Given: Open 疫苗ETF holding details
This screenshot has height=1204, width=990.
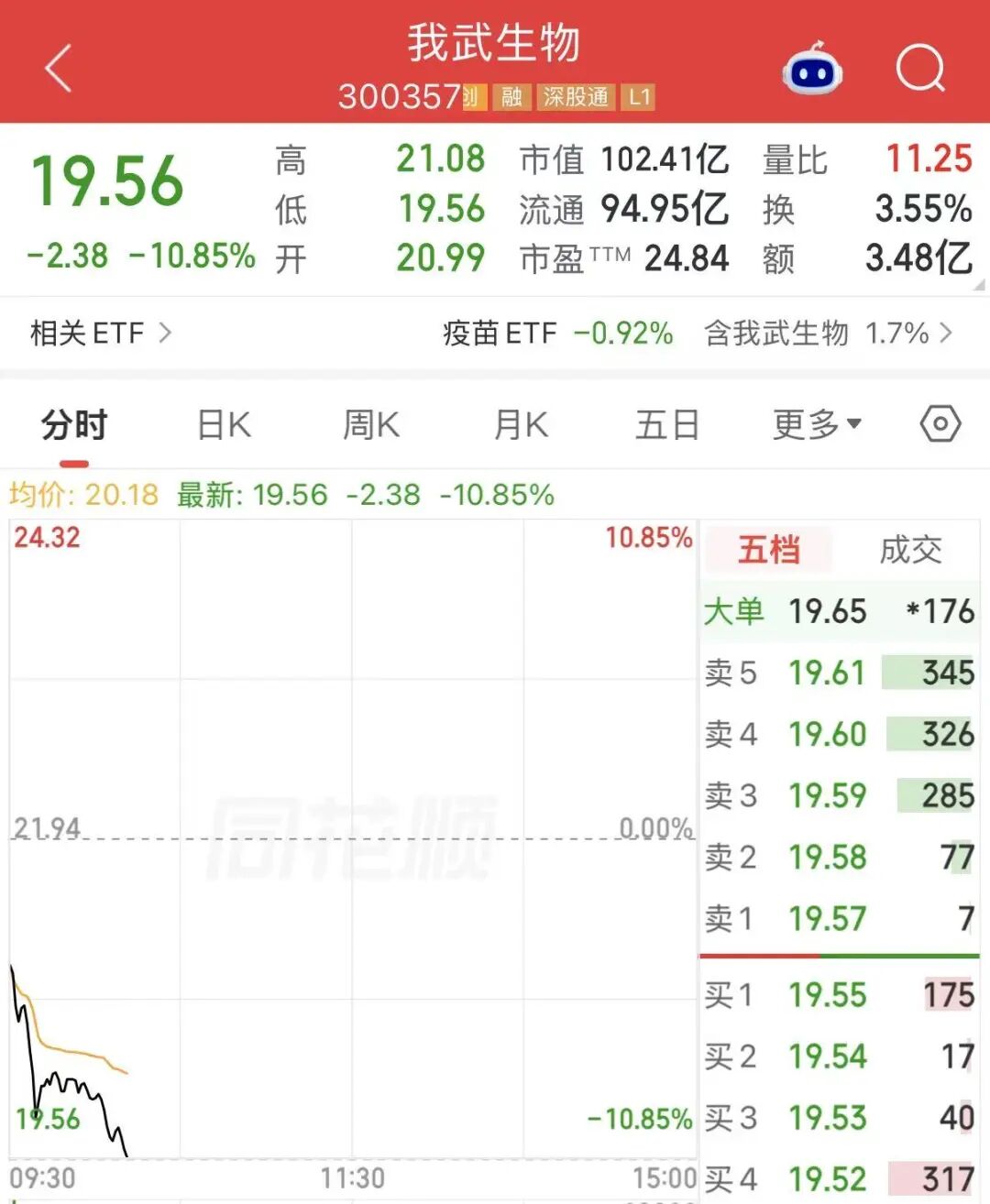Looking at the screenshot, I should point(698,333).
